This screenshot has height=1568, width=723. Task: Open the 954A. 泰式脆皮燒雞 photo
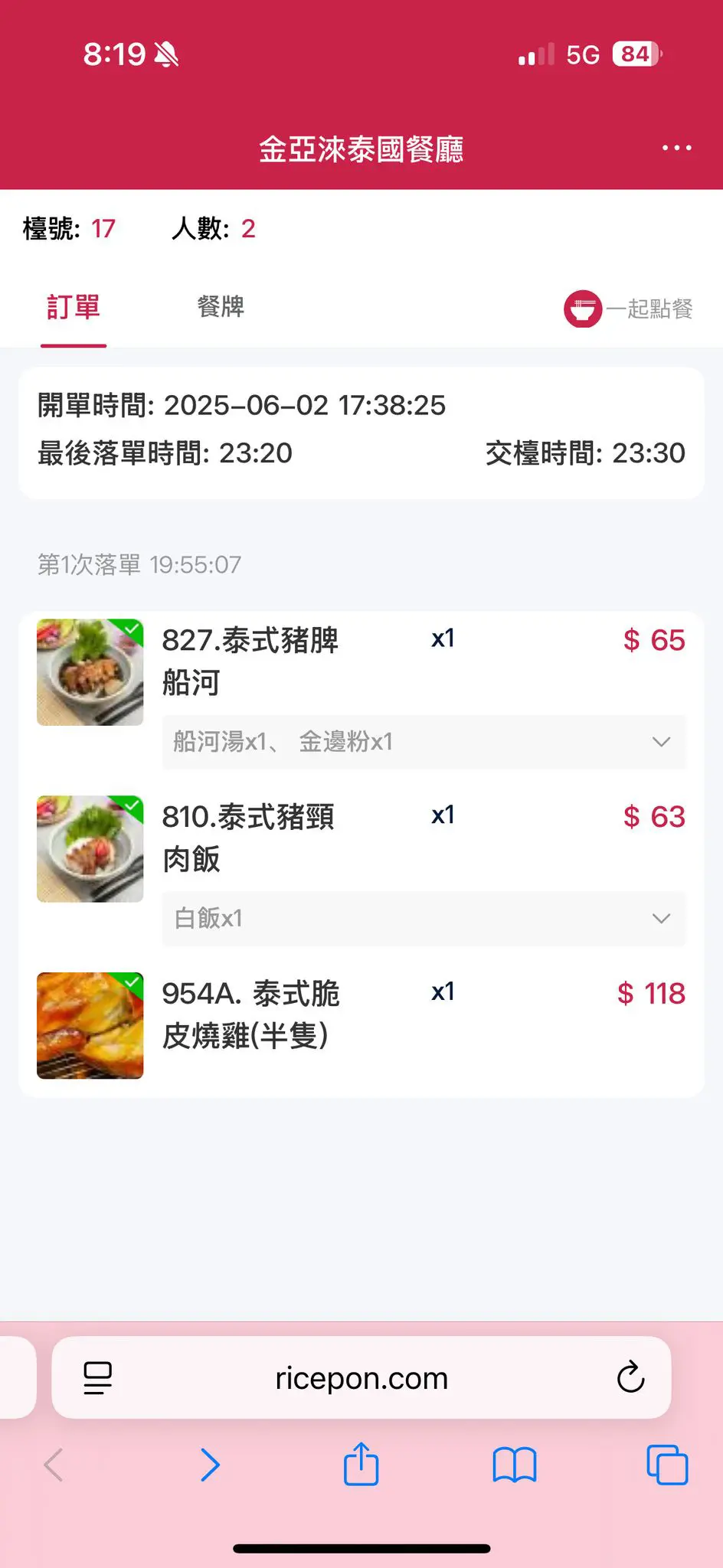[90, 1025]
